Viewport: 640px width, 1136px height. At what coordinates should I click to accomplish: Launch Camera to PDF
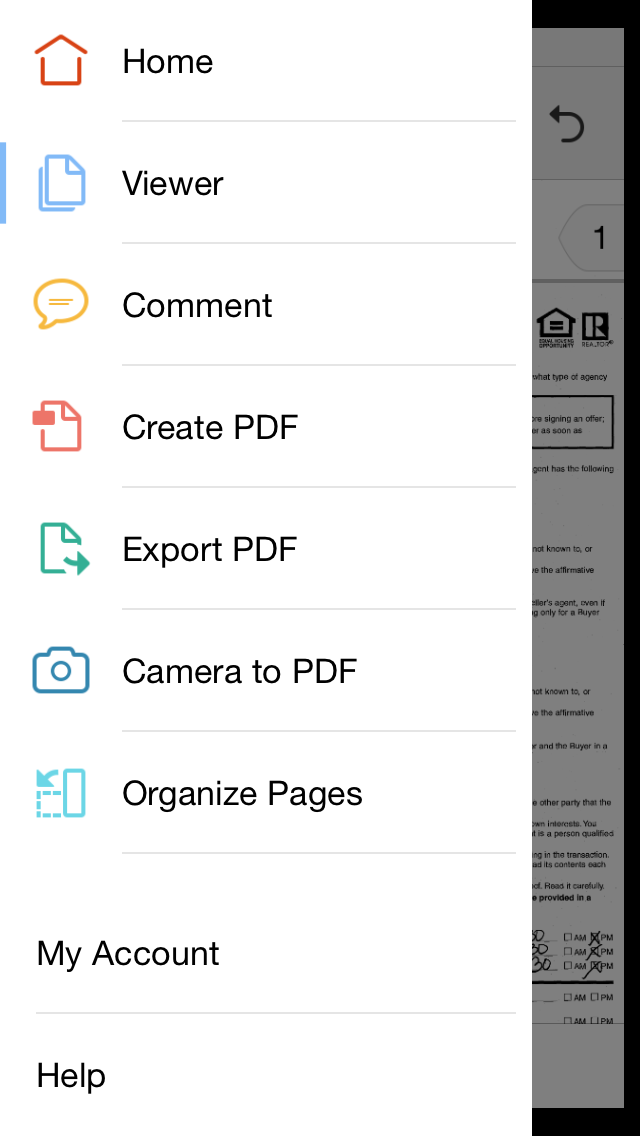click(x=265, y=670)
